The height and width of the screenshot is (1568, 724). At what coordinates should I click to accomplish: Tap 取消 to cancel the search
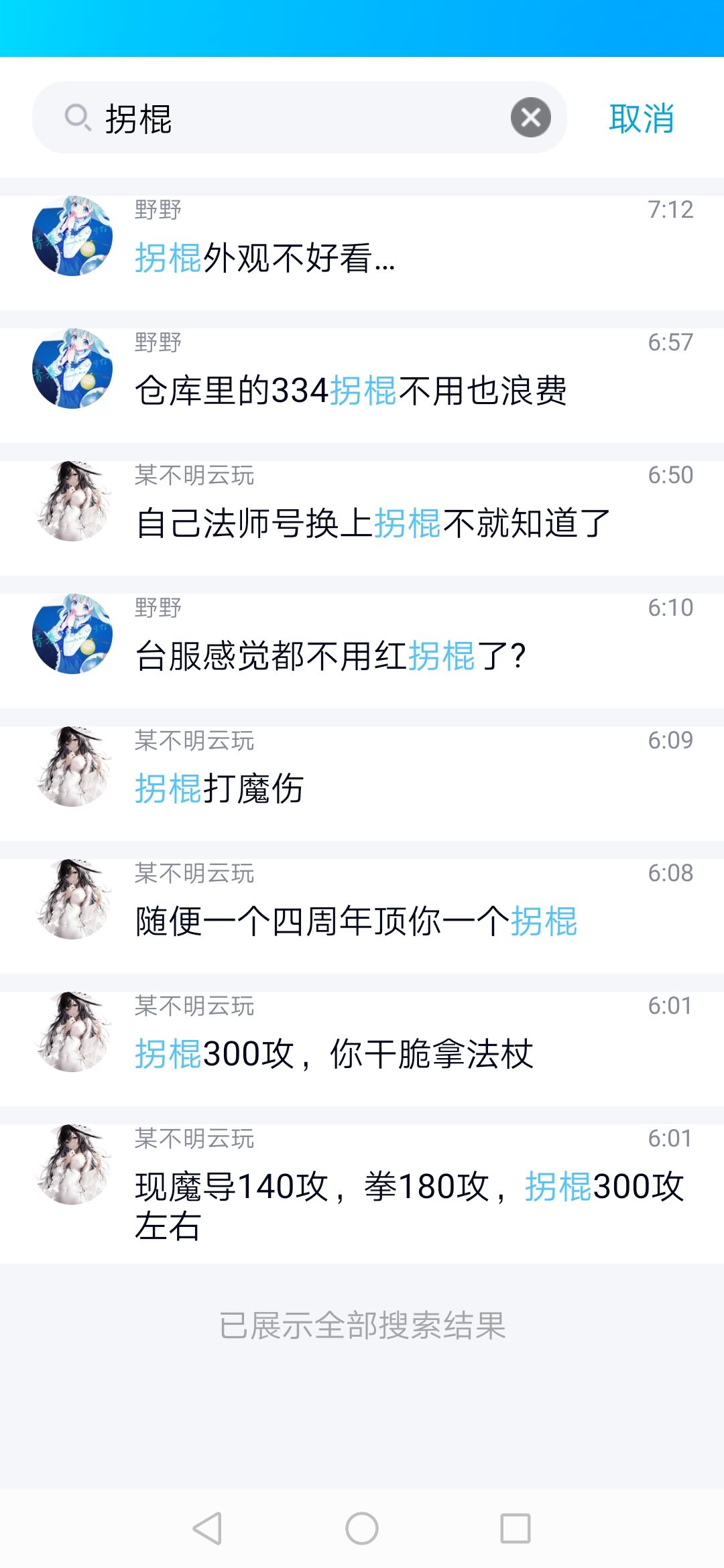[x=641, y=119]
